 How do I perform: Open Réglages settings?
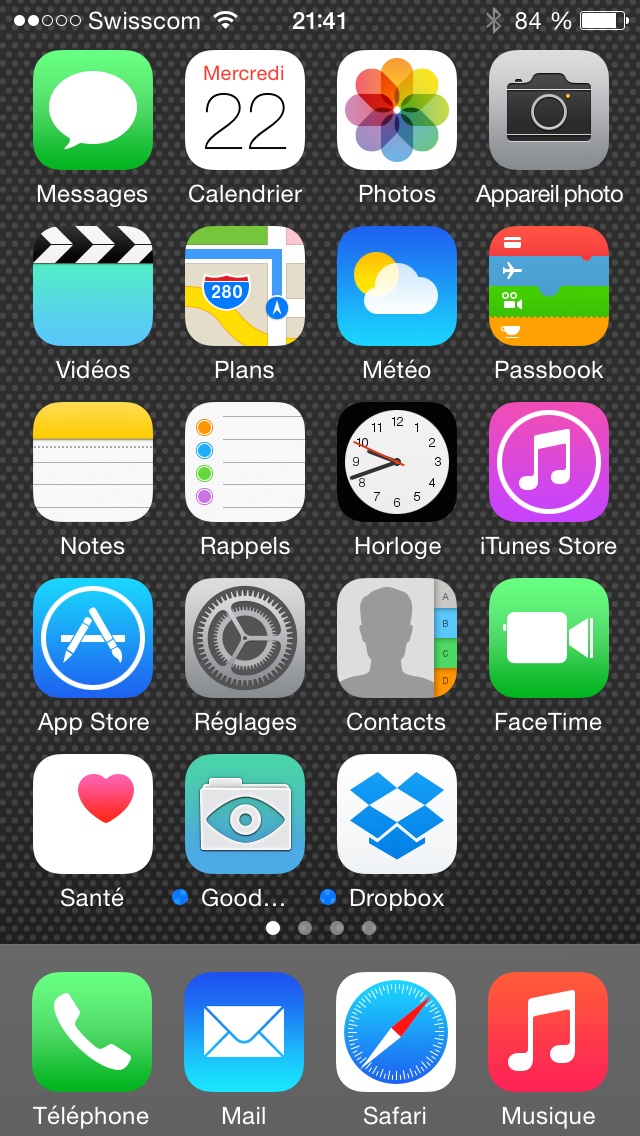click(x=245, y=638)
